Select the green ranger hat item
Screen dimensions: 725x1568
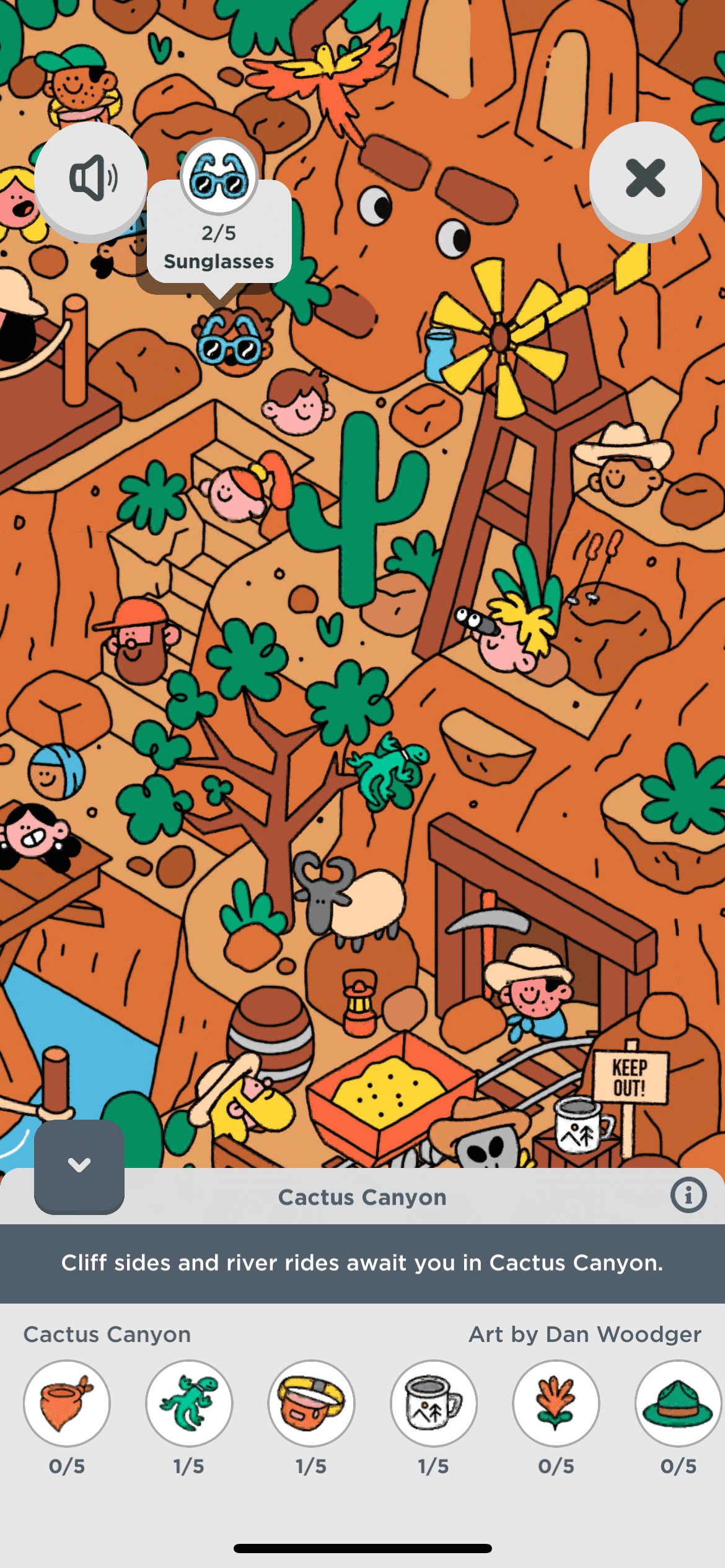click(x=678, y=1403)
